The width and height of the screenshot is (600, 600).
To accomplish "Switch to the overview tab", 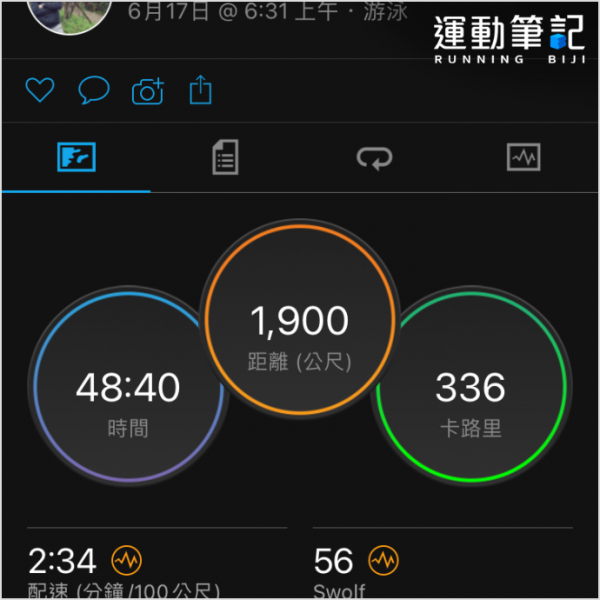I will point(75,158).
